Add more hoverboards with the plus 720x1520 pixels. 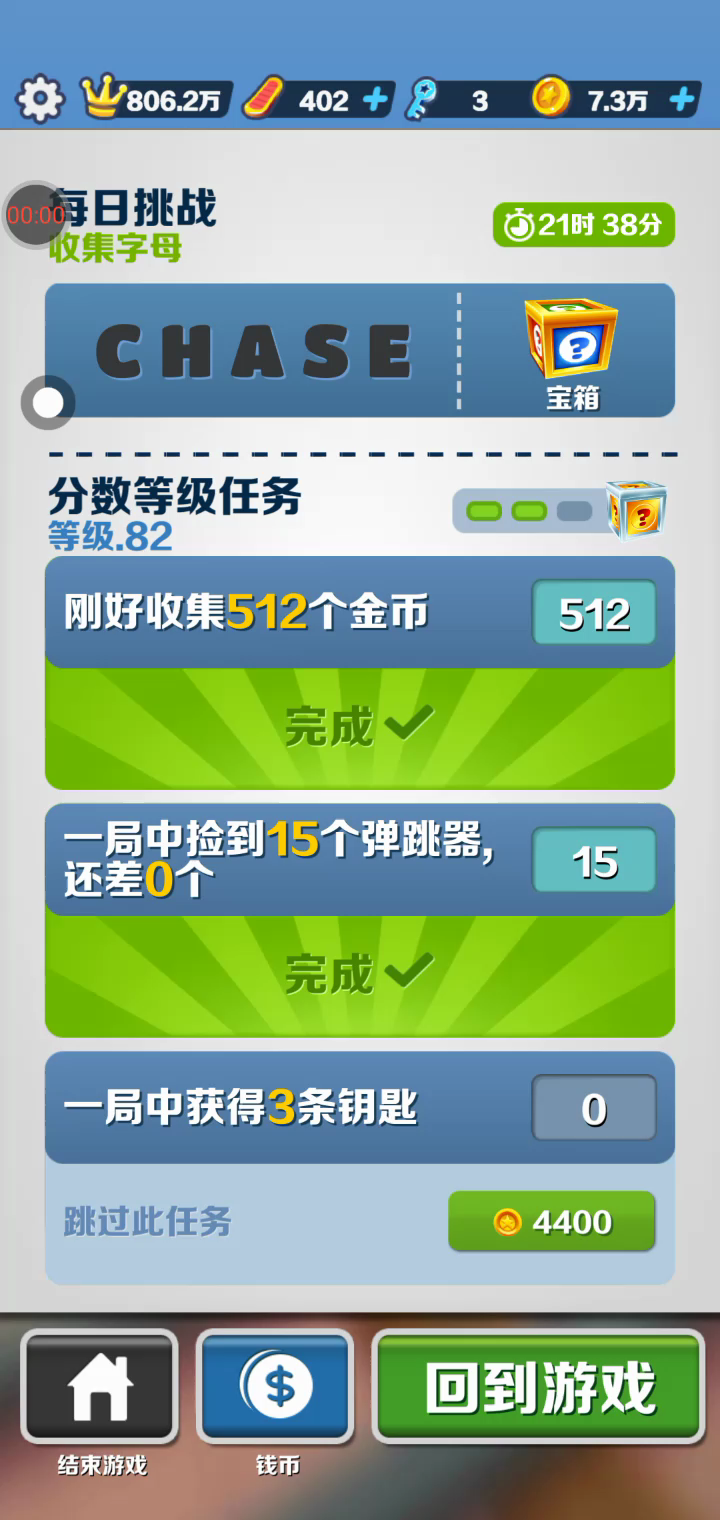[x=375, y=100]
